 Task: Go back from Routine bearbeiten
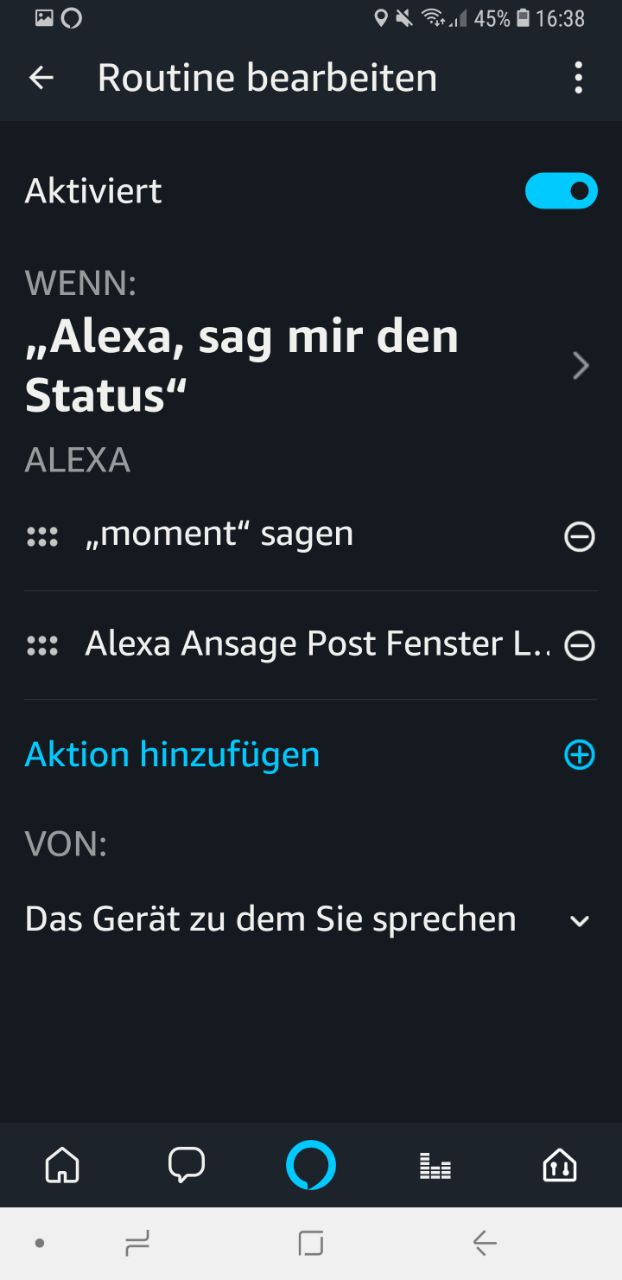[x=41, y=78]
